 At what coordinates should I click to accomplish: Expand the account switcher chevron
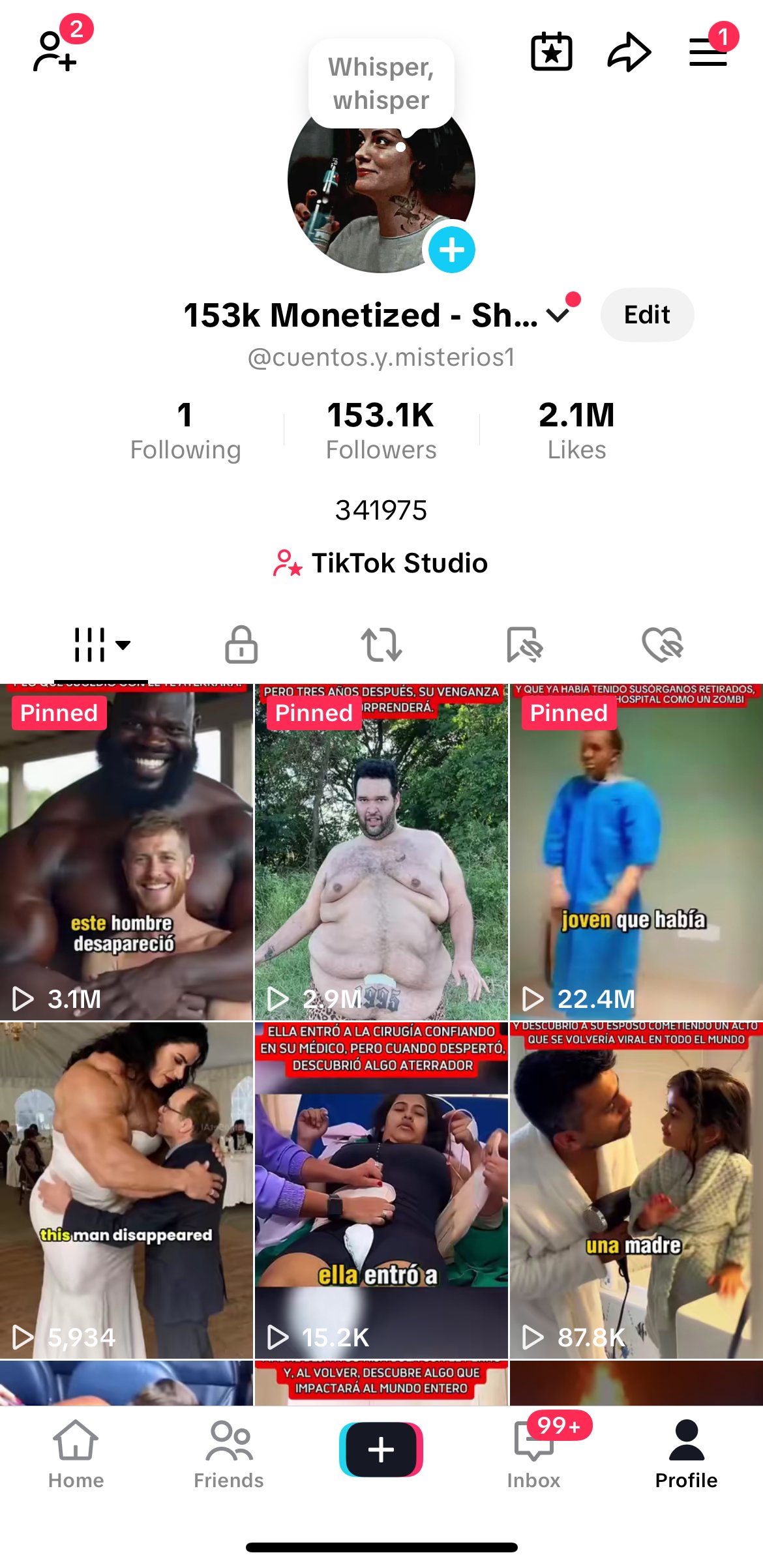click(x=559, y=316)
